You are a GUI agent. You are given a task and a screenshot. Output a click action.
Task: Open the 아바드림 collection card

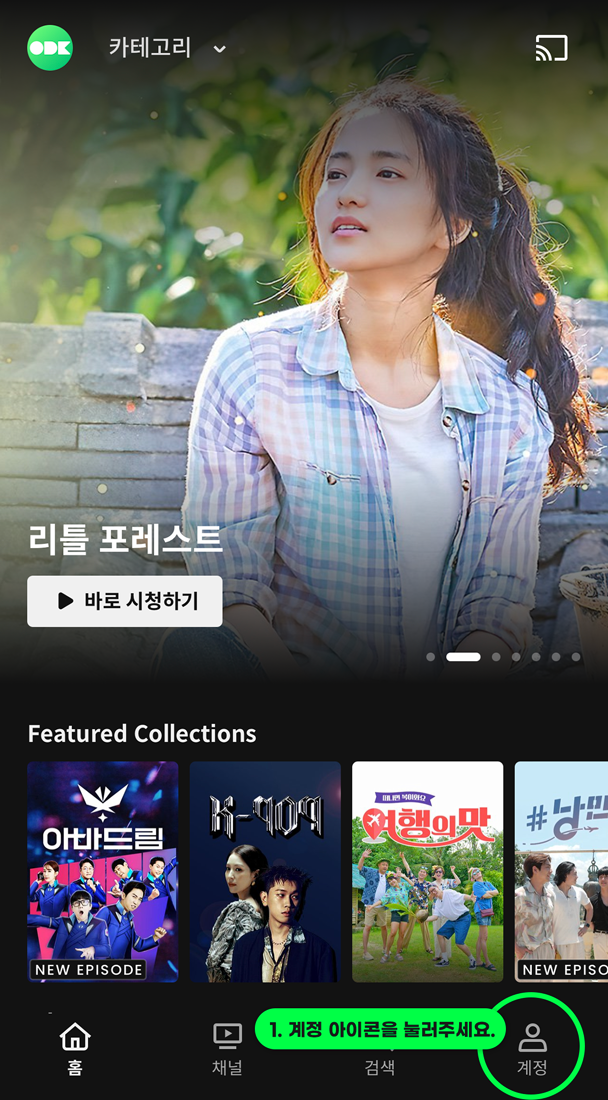coord(103,872)
